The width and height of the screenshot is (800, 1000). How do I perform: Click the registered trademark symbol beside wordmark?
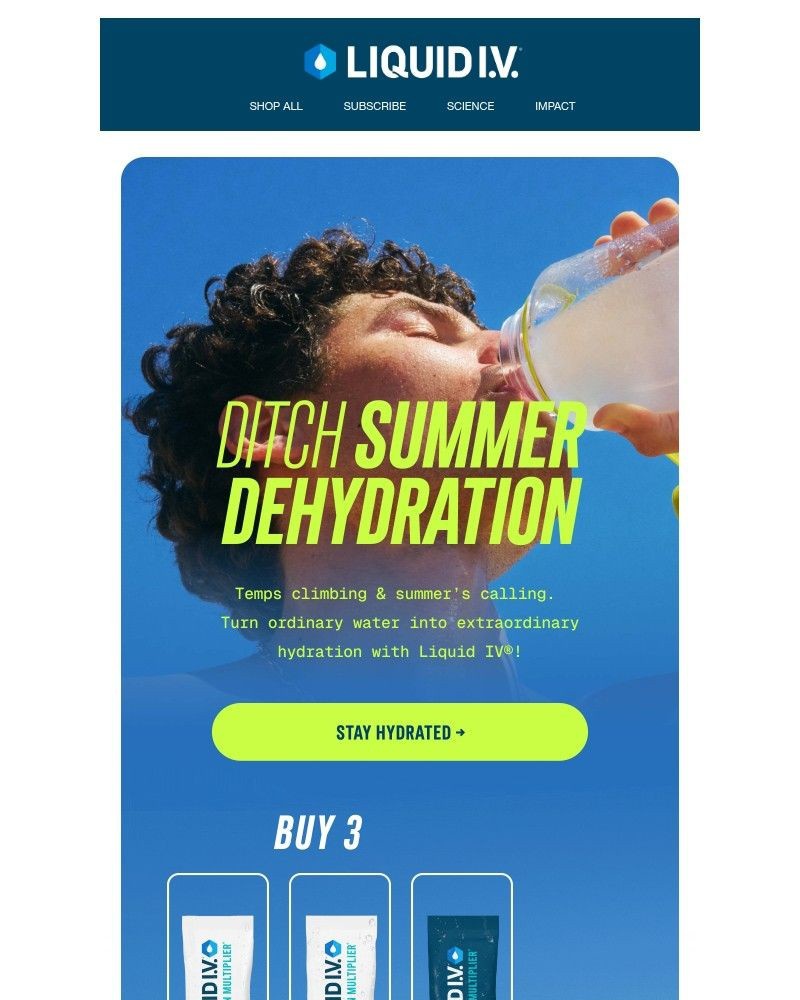[x=521, y=49]
